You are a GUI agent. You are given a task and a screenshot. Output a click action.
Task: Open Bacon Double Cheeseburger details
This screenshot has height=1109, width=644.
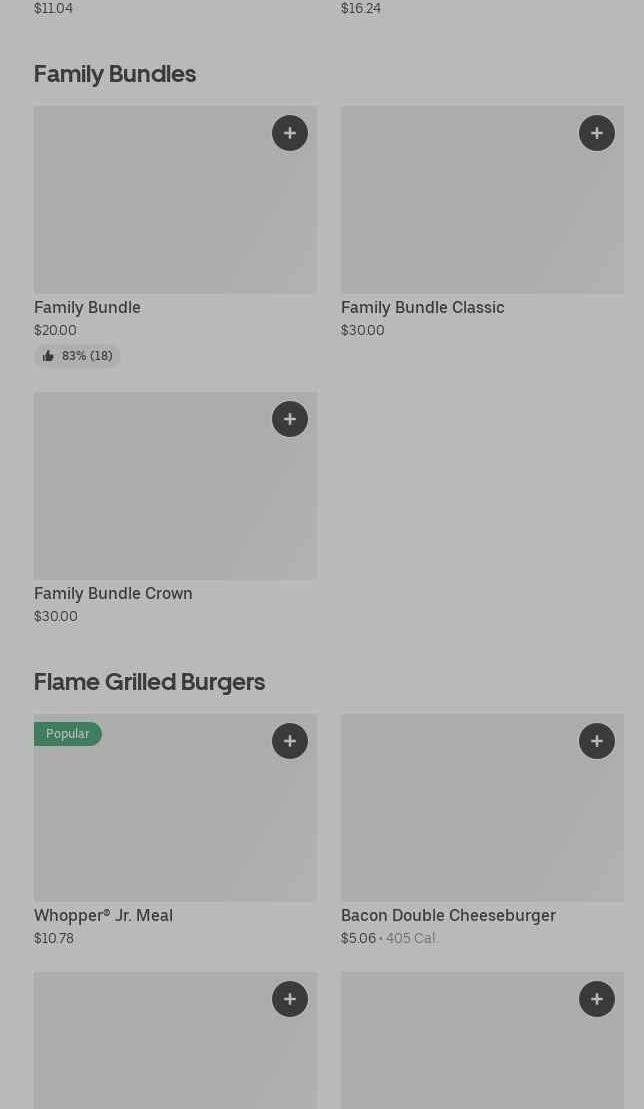tap(482, 831)
